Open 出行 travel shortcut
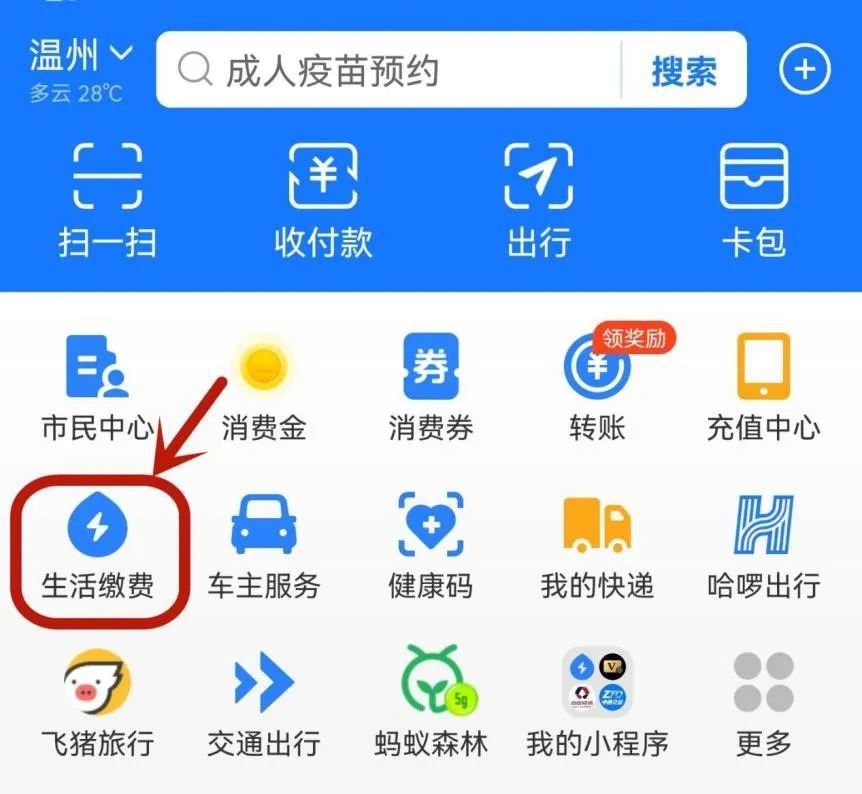This screenshot has width=862, height=794. point(538,200)
